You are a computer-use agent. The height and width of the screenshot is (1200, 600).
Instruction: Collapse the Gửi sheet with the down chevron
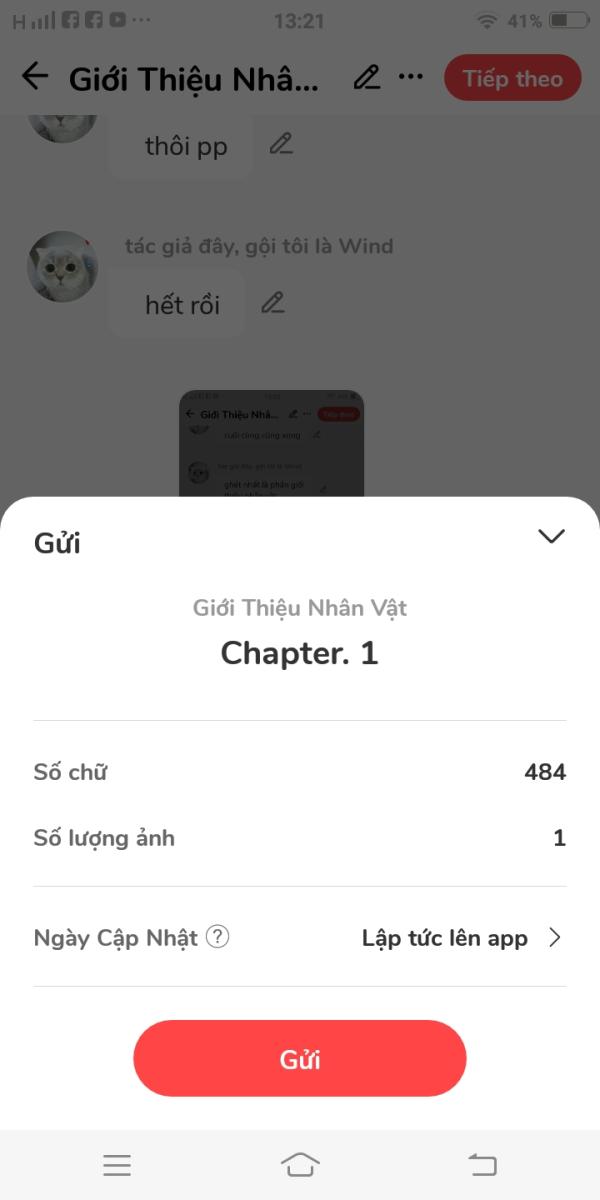pyautogui.click(x=551, y=537)
